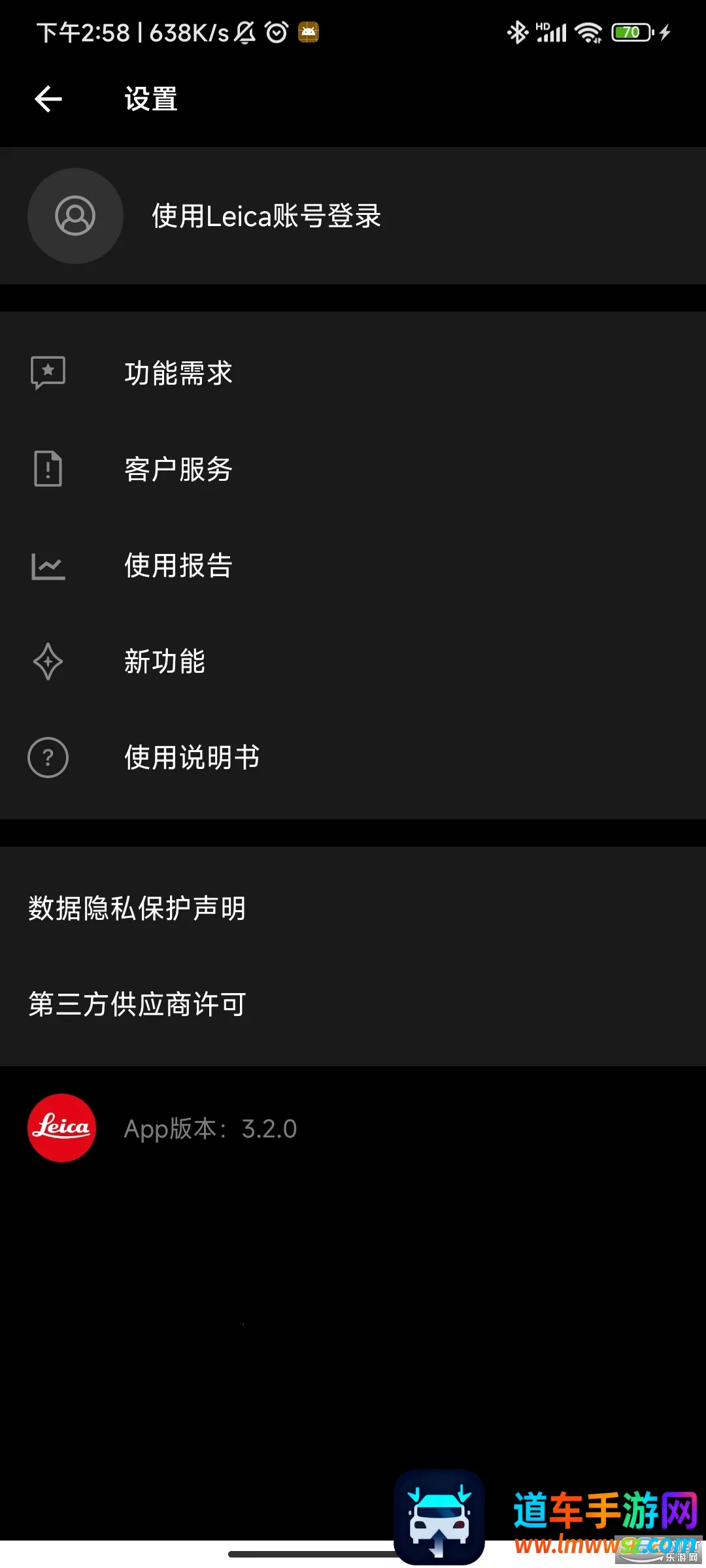Image resolution: width=706 pixels, height=1568 pixels.
Task: Open 第三方供应商许可 licenses
Action: (x=137, y=1004)
